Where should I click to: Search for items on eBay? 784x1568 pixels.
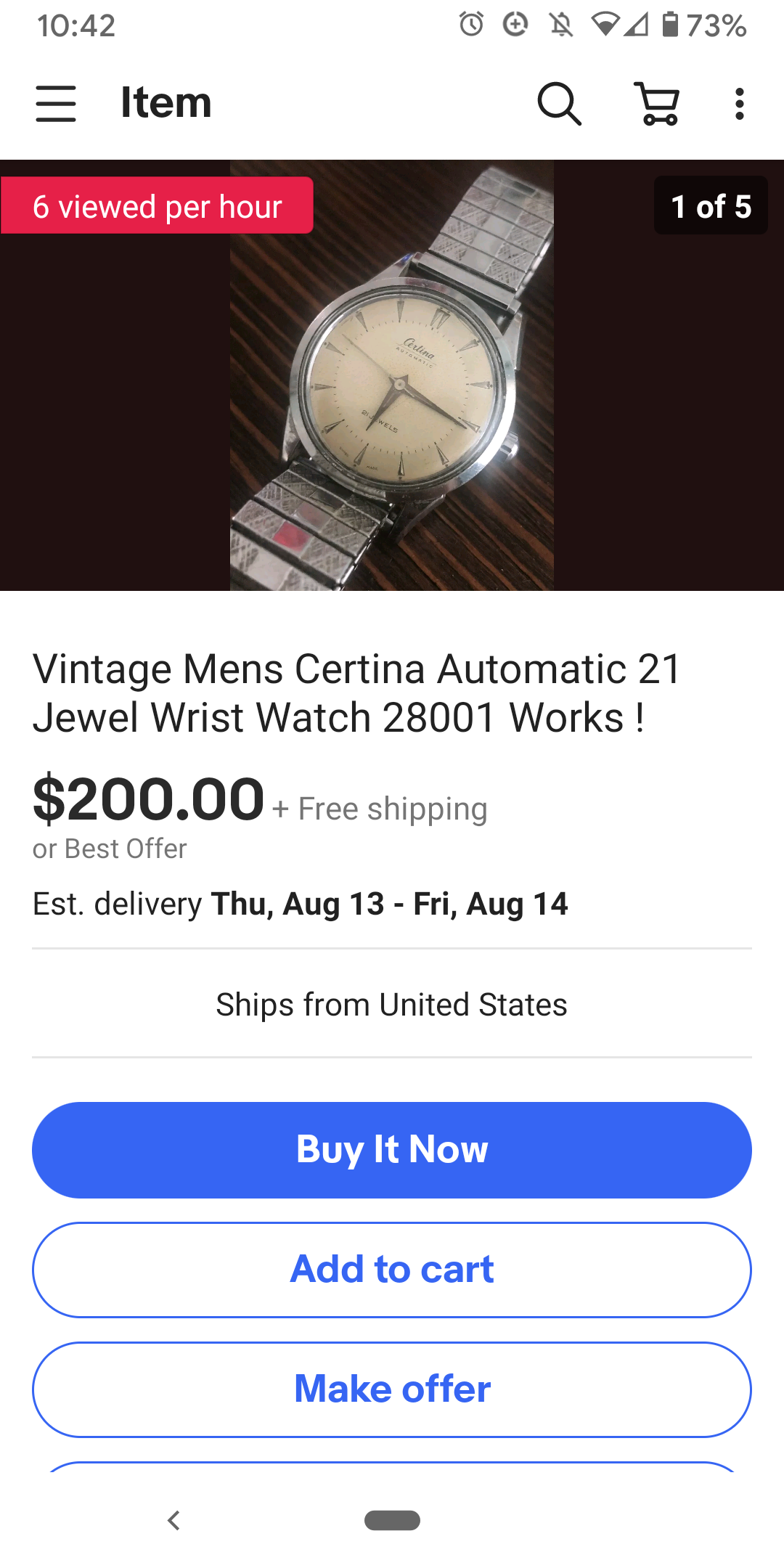(x=559, y=104)
